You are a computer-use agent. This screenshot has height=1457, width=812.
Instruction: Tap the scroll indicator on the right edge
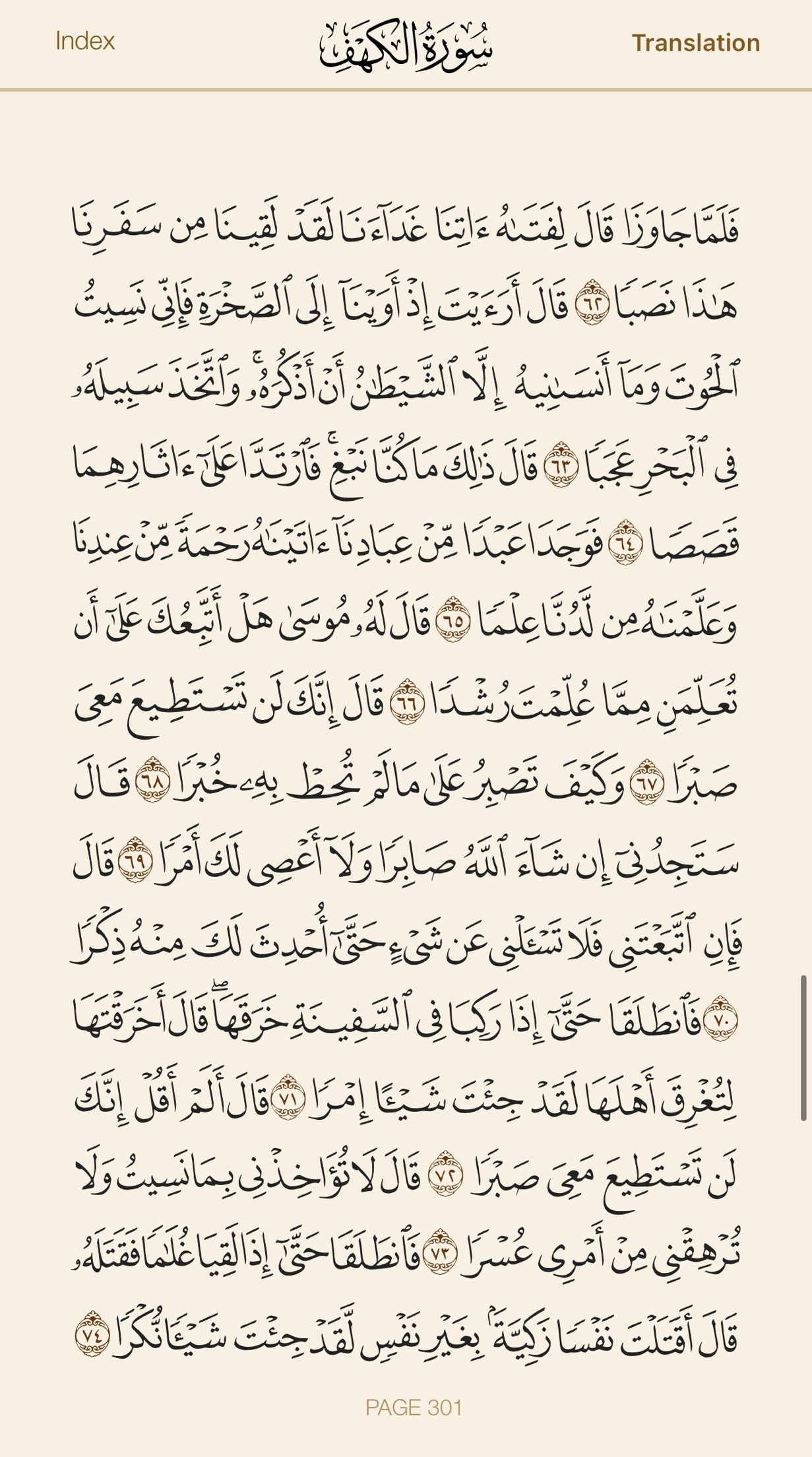point(803,1048)
